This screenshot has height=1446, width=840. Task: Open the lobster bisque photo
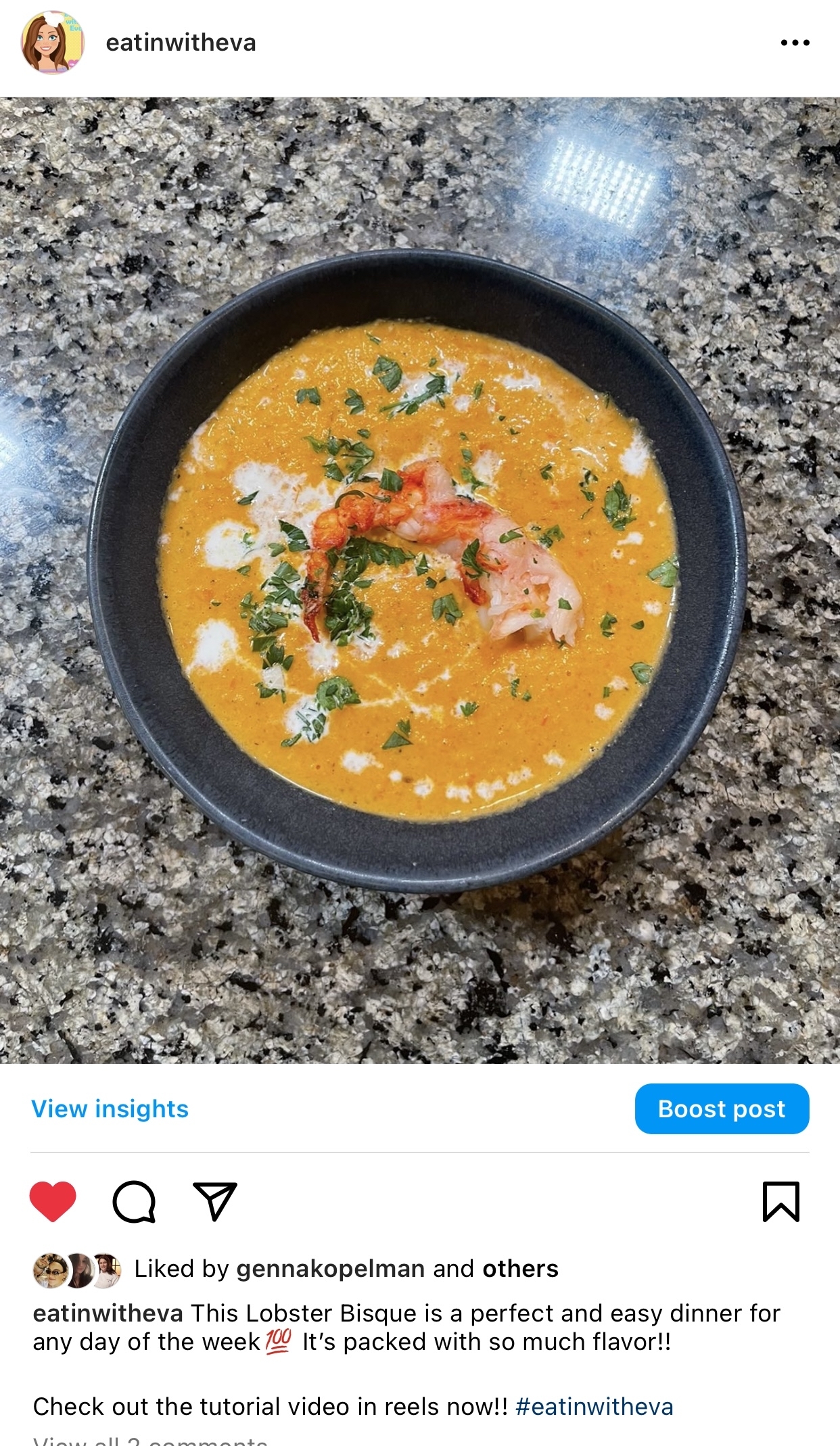tap(420, 580)
